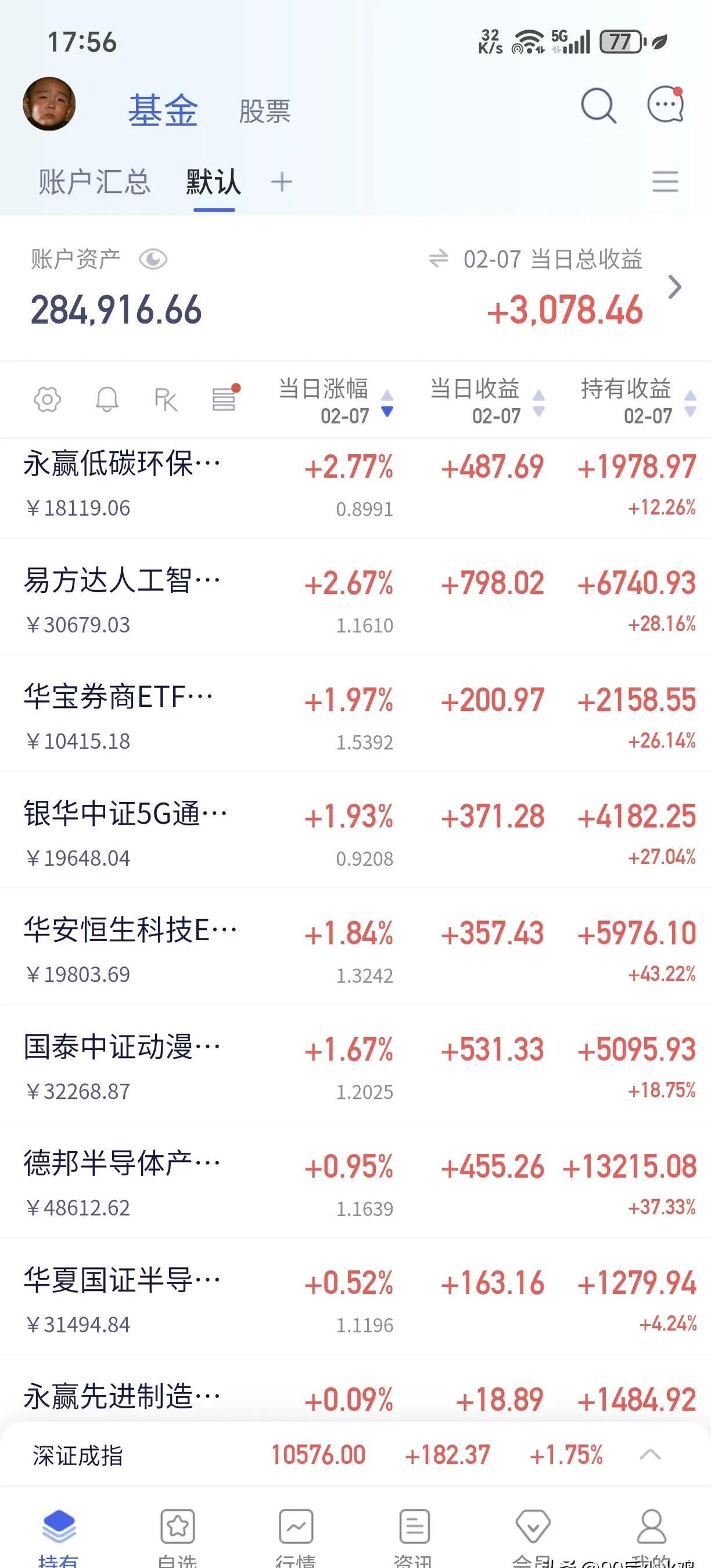Viewport: 711px width, 1568px height.
Task: Sort the list by 持有收益
Action: click(638, 401)
